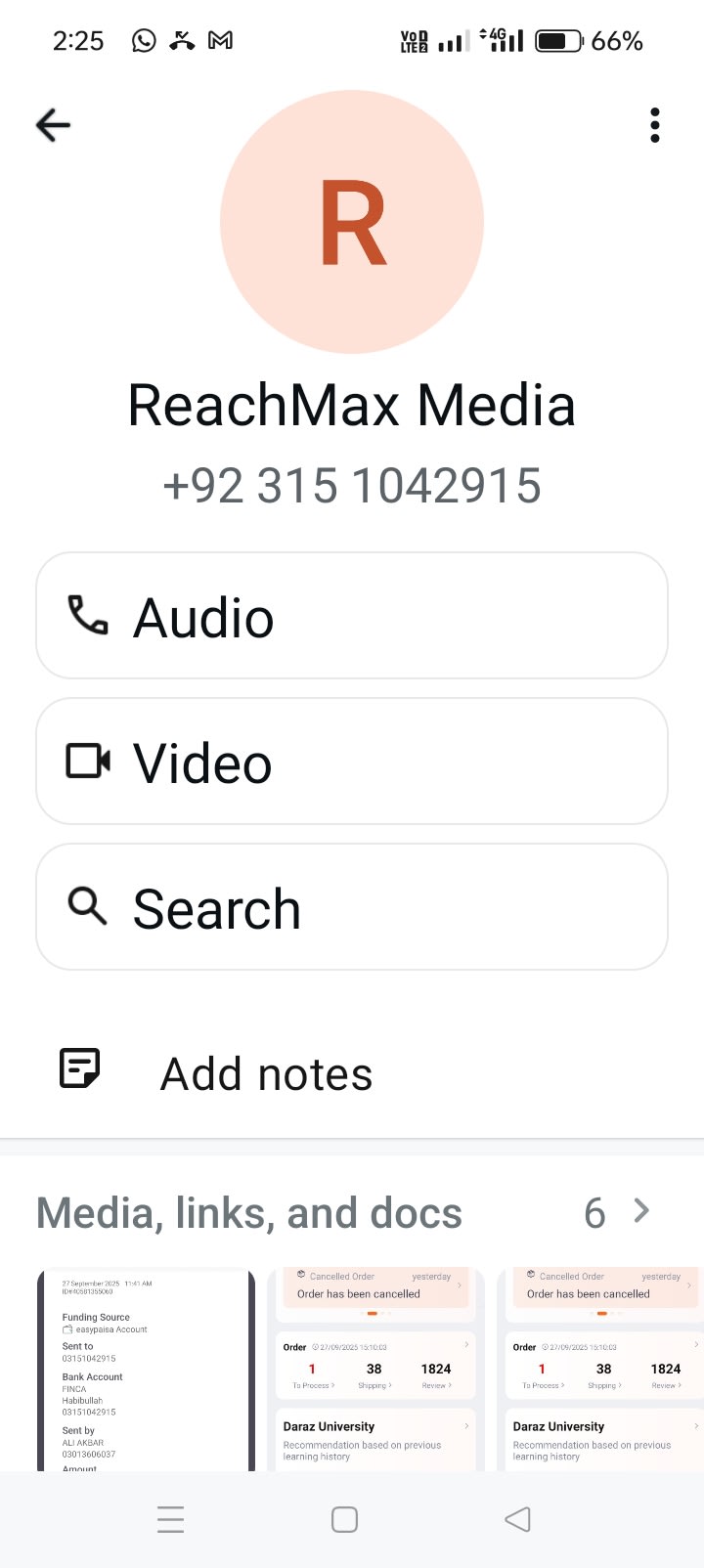Image resolution: width=704 pixels, height=1568 pixels.
Task: Tap the chevron on the Cancelled Order card
Action: 460,1286
